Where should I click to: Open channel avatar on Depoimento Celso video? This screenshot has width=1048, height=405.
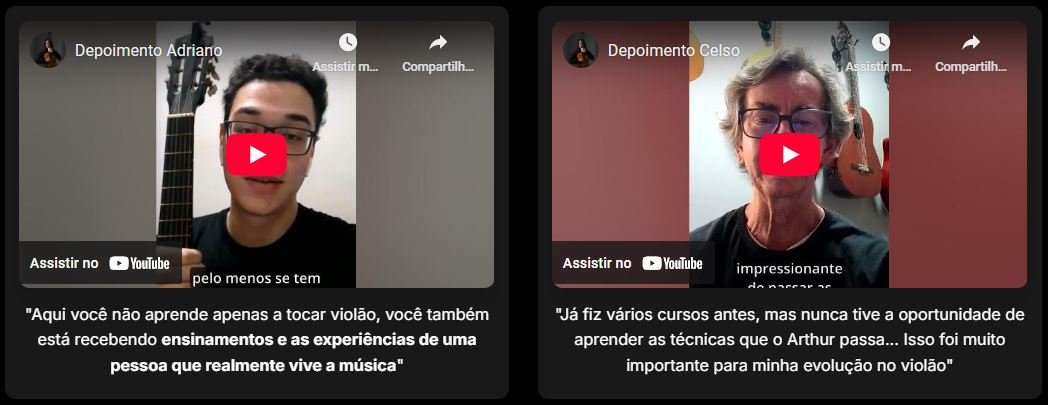(x=581, y=50)
